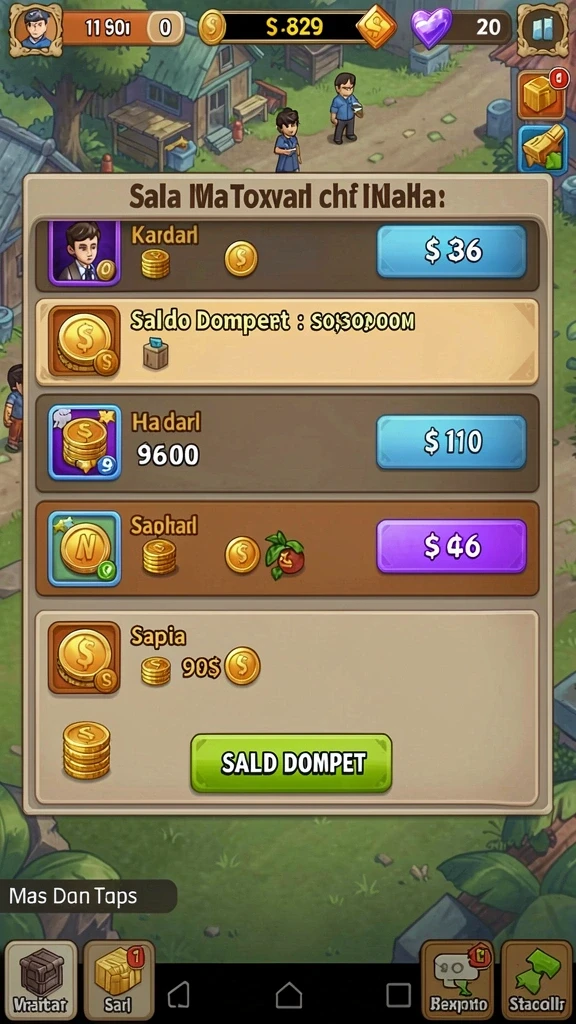Image resolution: width=576 pixels, height=1024 pixels.
Task: Switch to the Sarl tab
Action: coord(119,981)
